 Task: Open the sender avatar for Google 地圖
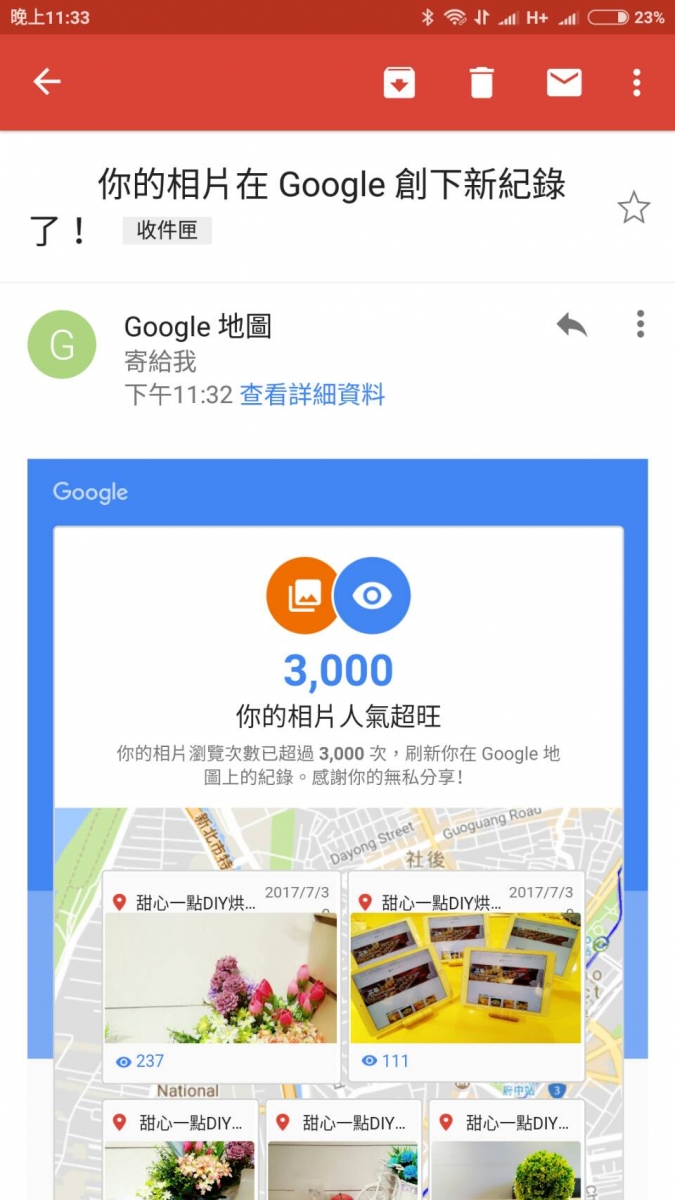(62, 345)
